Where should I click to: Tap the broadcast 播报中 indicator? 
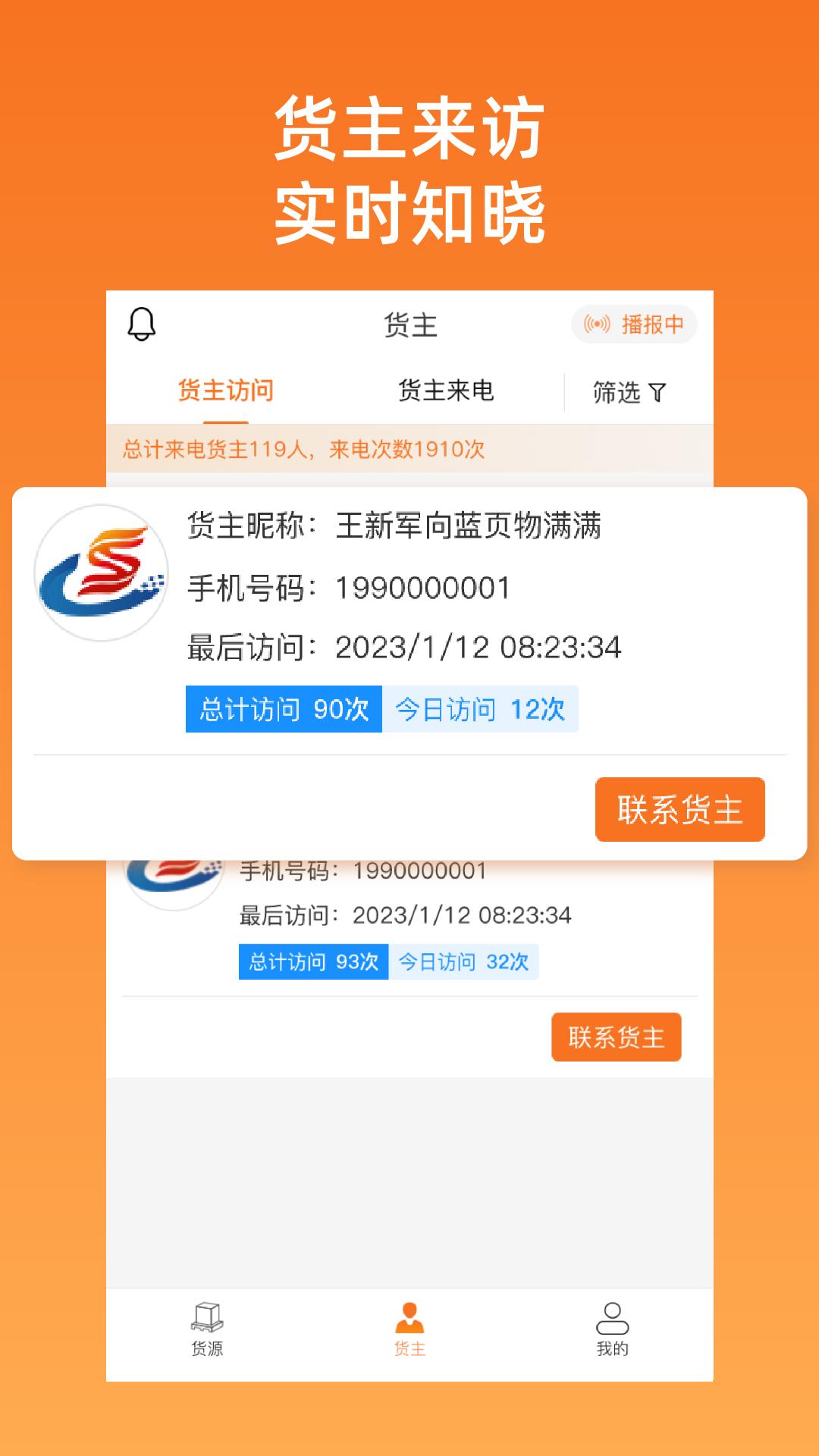click(x=634, y=324)
